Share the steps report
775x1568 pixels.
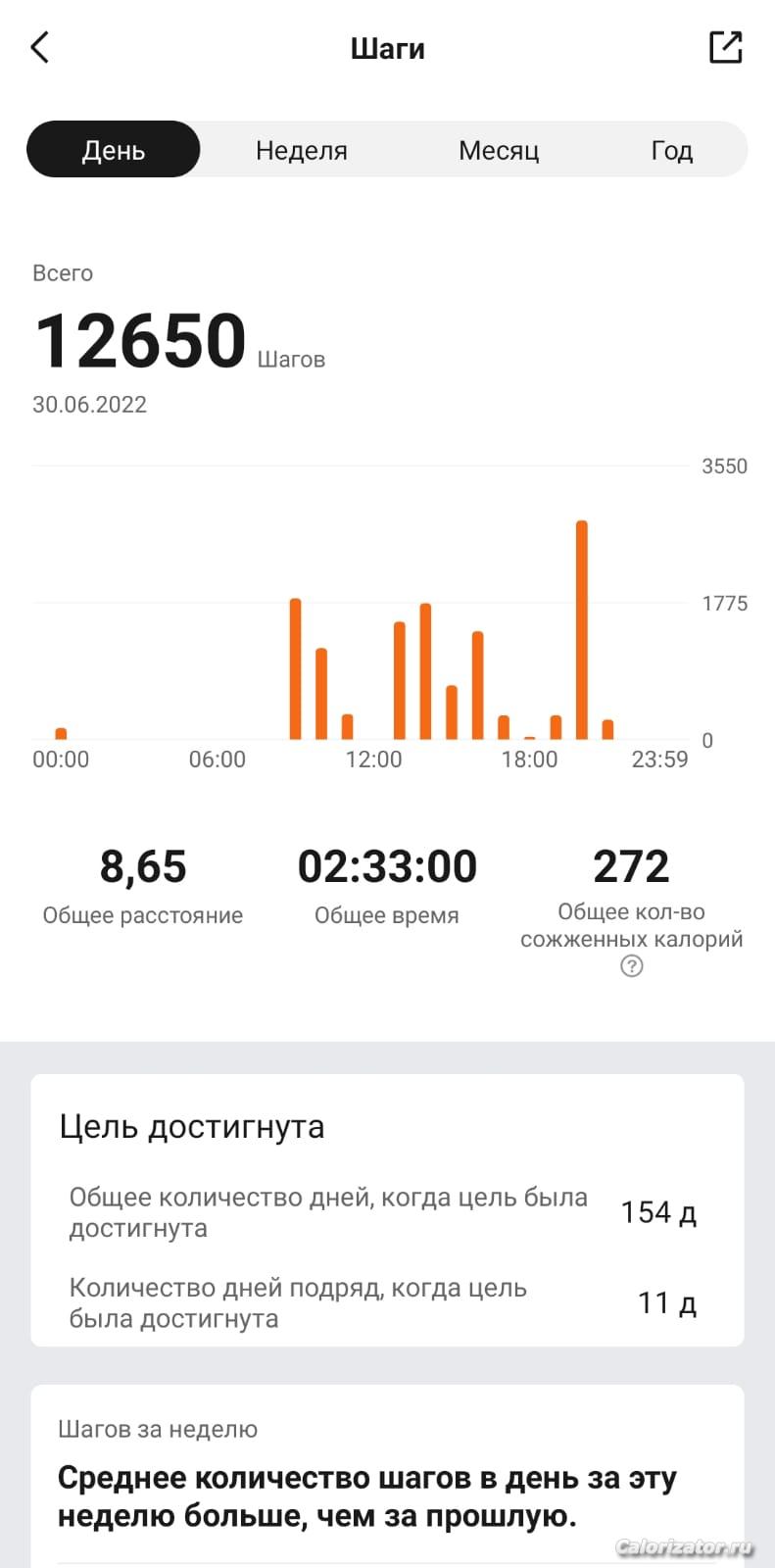(x=725, y=47)
